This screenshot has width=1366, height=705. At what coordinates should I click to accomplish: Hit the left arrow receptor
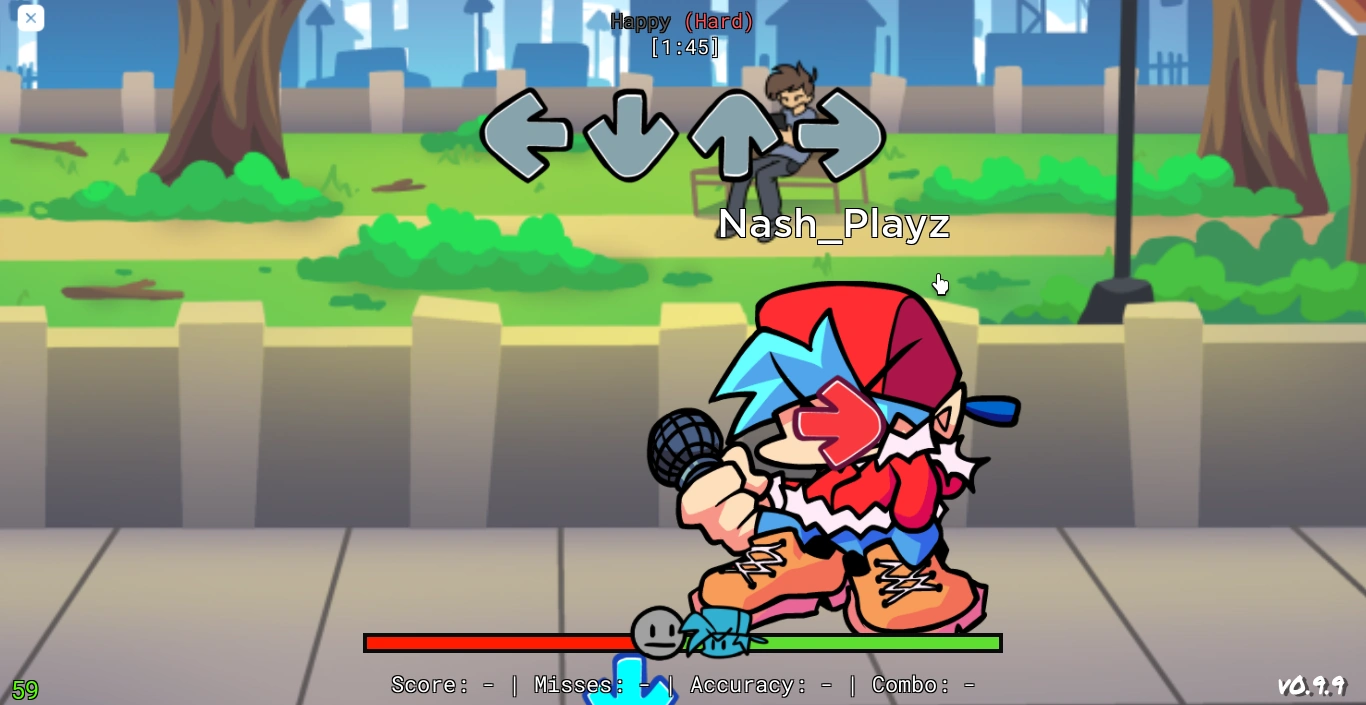point(525,135)
